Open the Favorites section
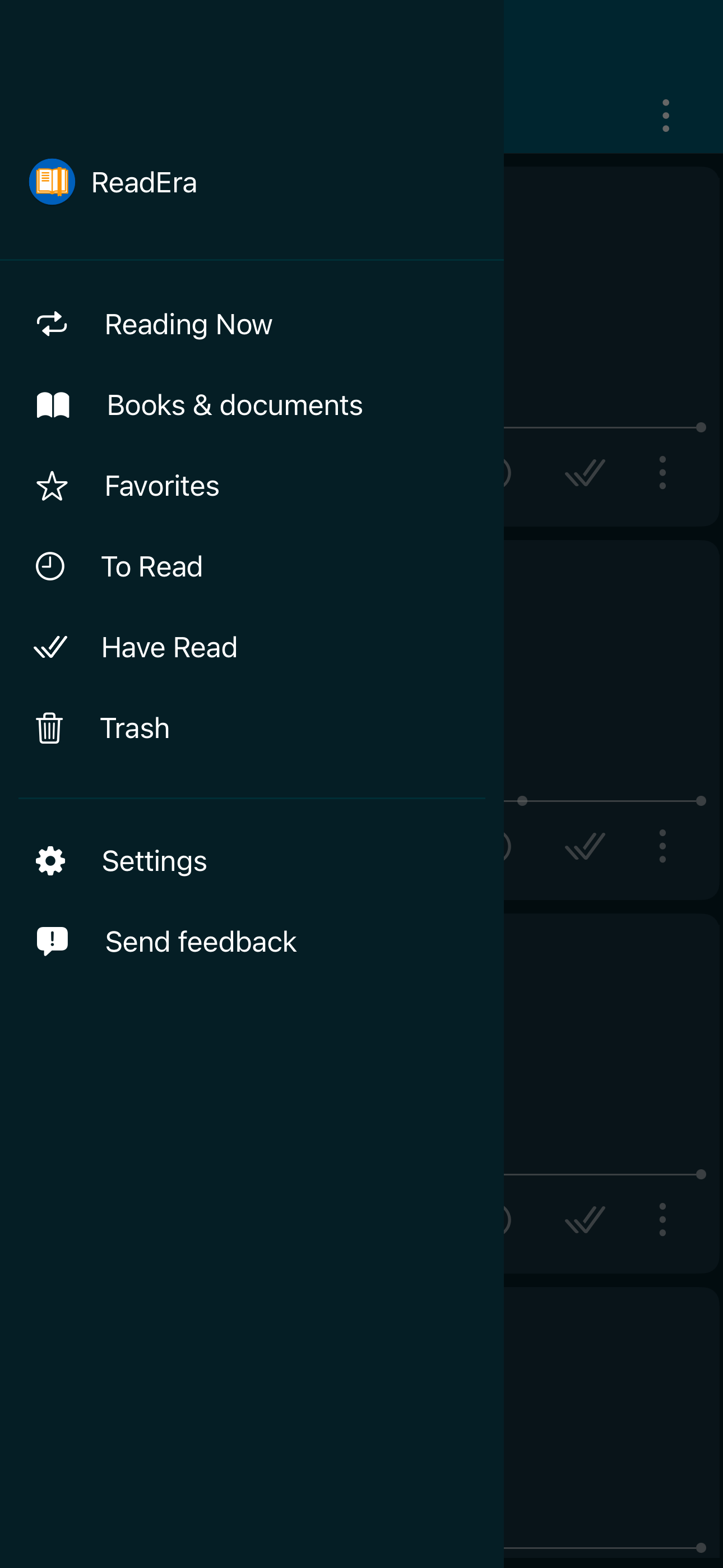 161,485
